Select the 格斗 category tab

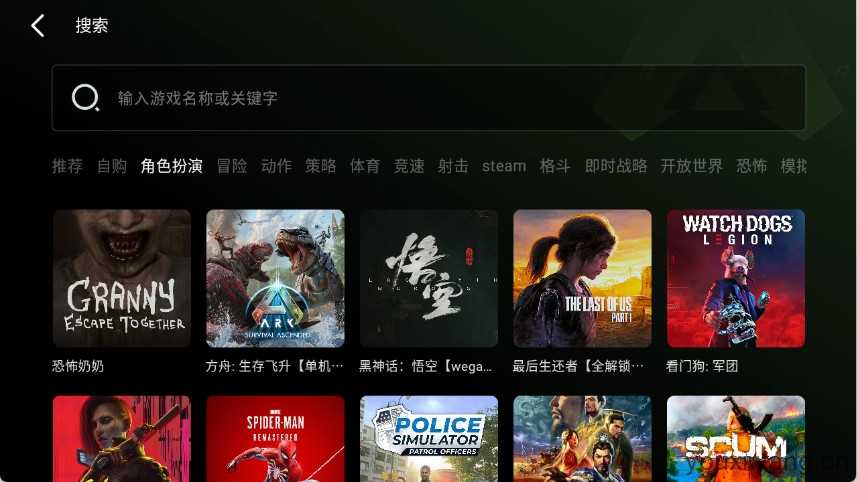pyautogui.click(x=555, y=166)
